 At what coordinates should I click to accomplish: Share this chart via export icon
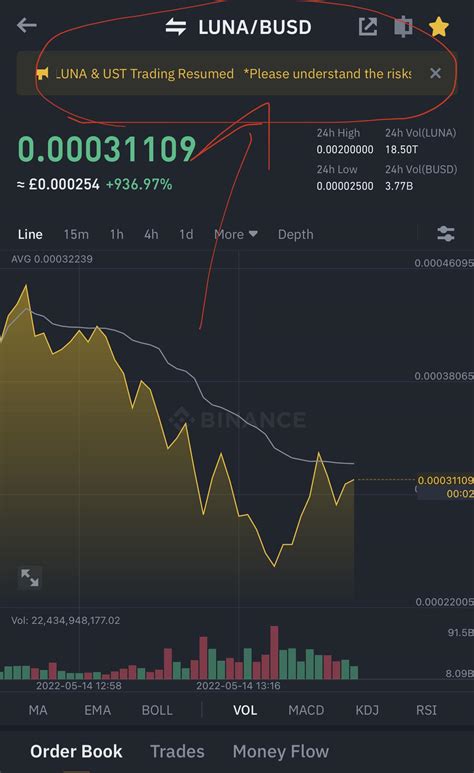tap(368, 27)
